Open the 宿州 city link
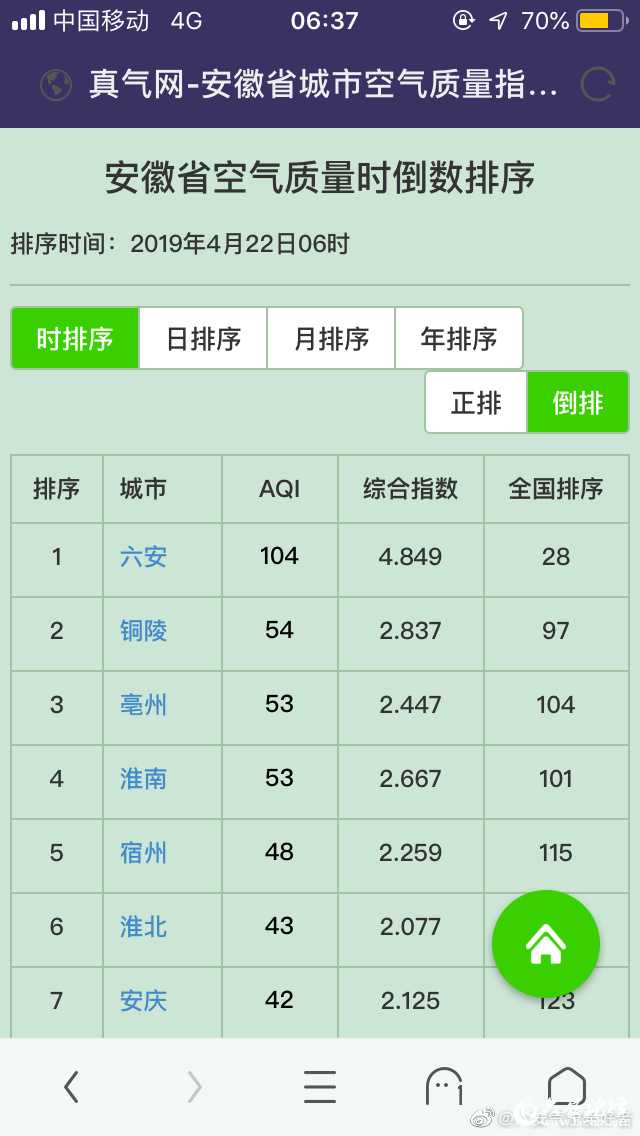 coord(144,853)
